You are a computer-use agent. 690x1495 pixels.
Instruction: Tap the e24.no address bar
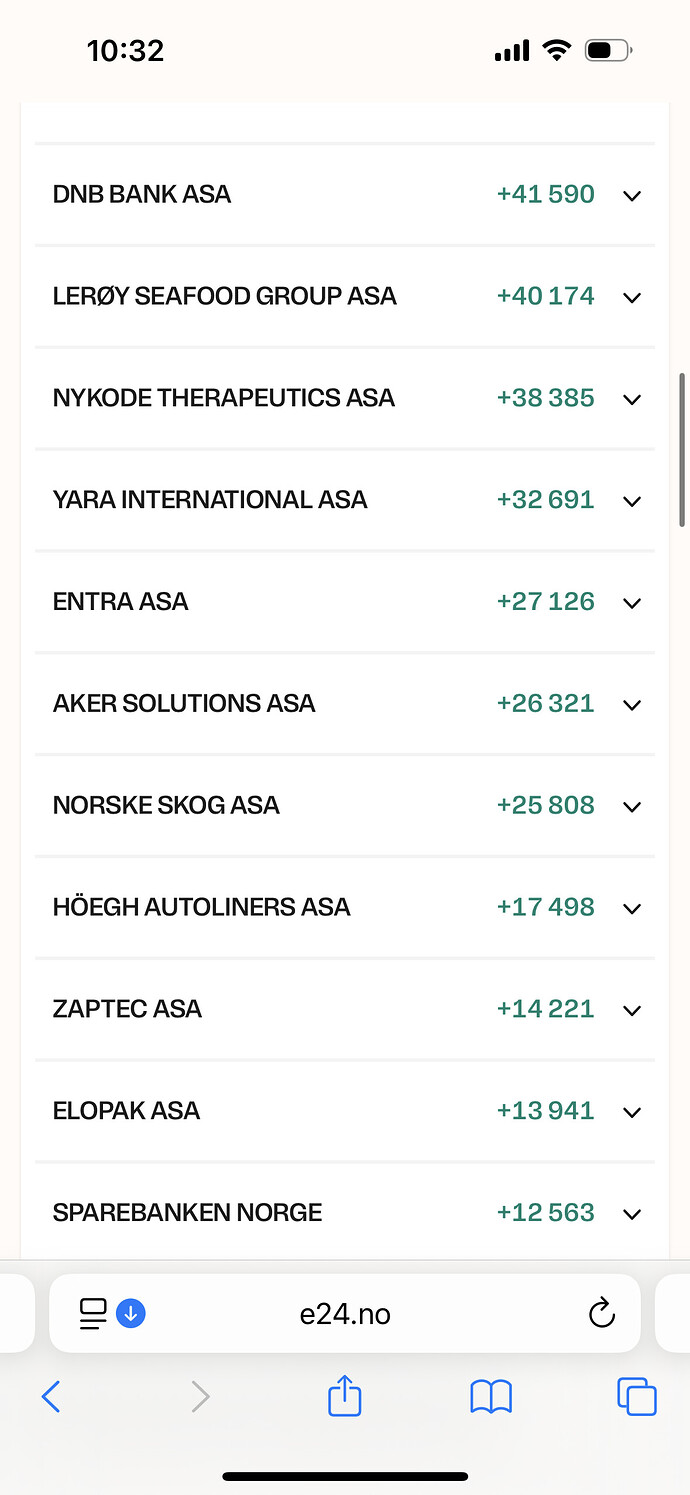(x=345, y=1313)
